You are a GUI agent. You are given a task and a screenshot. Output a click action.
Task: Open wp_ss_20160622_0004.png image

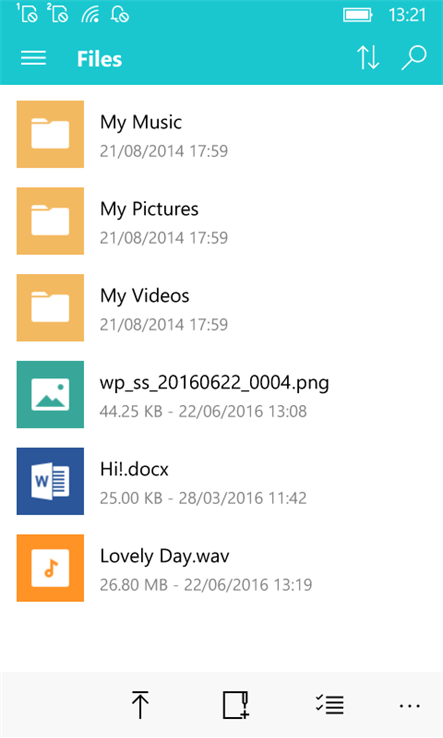pos(221,394)
